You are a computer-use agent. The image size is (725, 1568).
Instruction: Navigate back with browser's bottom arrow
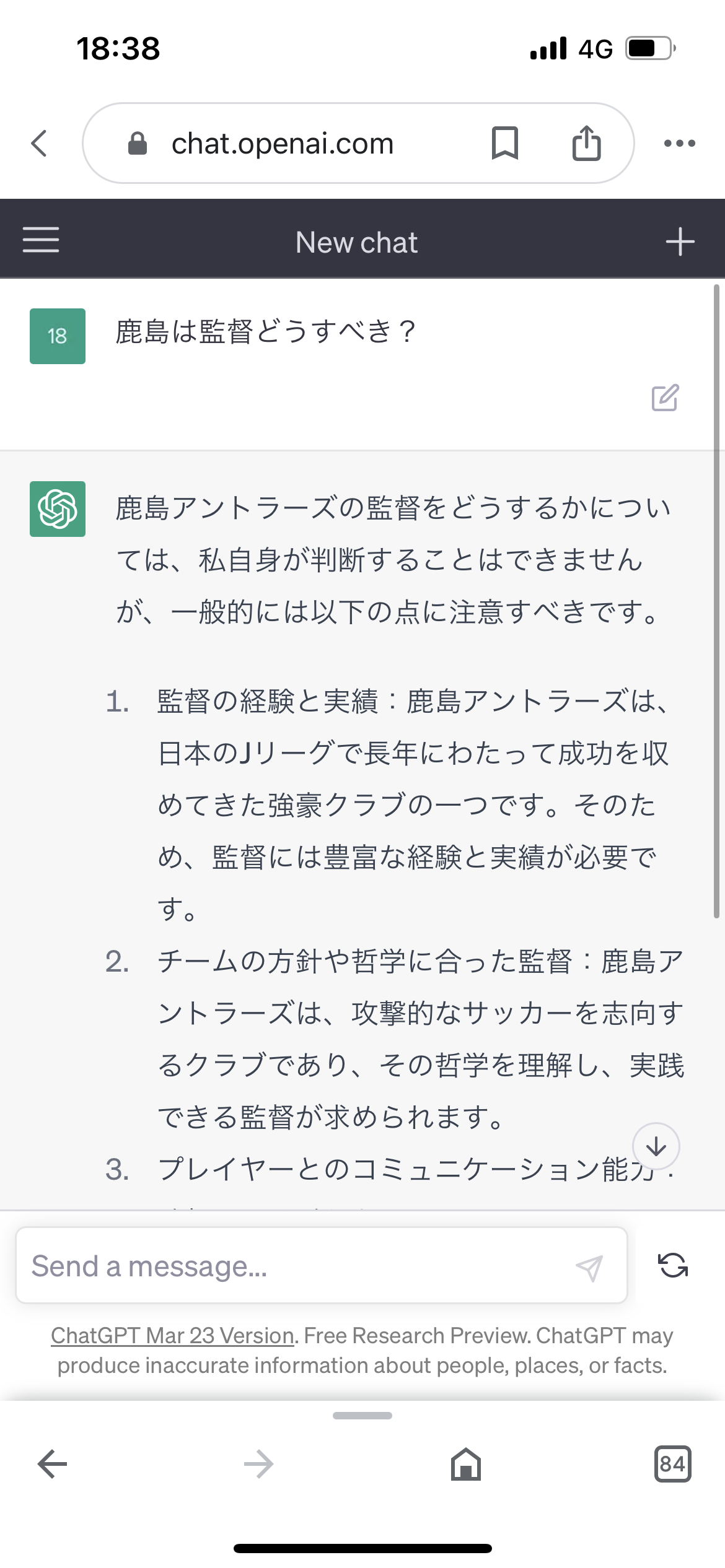pyautogui.click(x=52, y=1464)
